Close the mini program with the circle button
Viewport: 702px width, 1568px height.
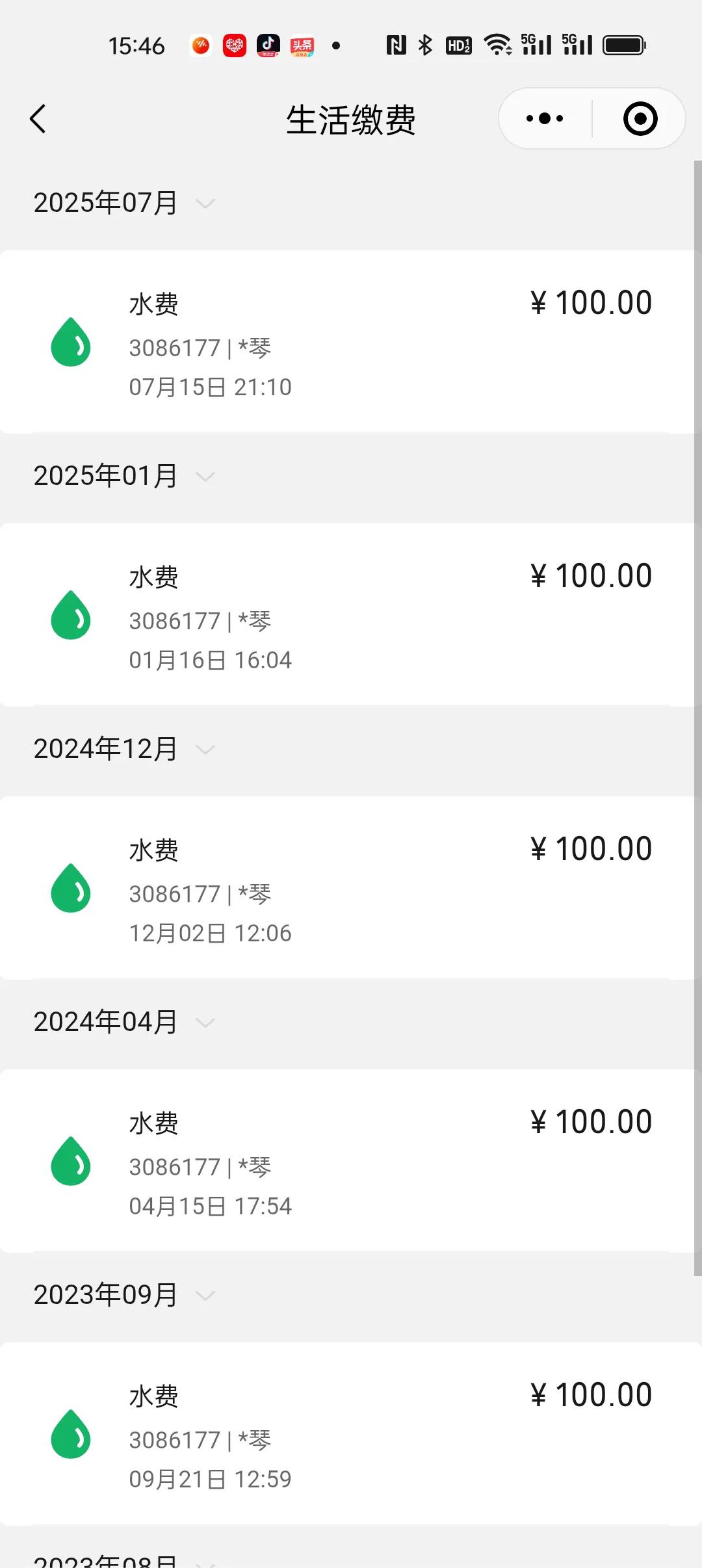[640, 118]
